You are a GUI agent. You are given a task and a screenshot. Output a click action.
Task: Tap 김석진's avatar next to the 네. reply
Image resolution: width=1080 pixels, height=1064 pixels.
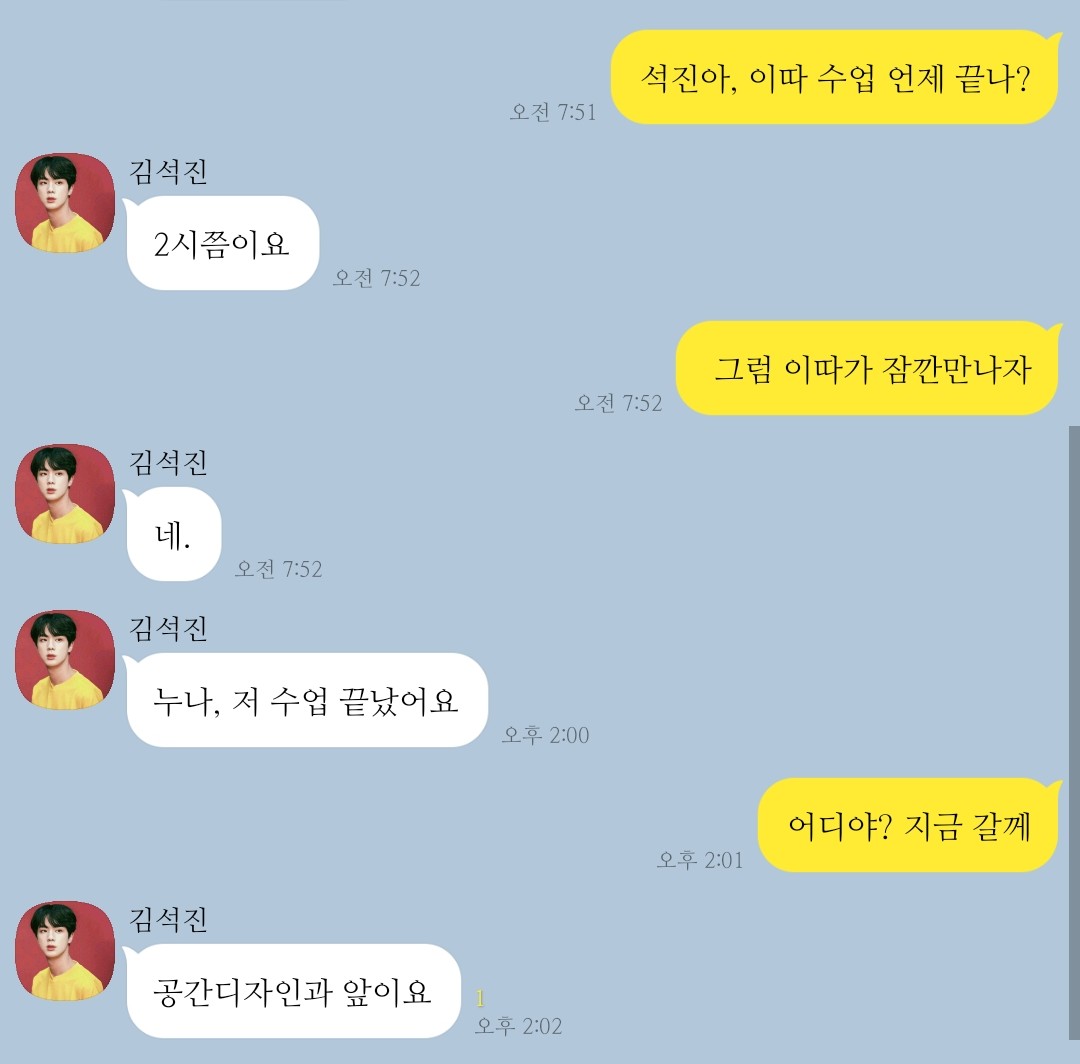[65, 494]
